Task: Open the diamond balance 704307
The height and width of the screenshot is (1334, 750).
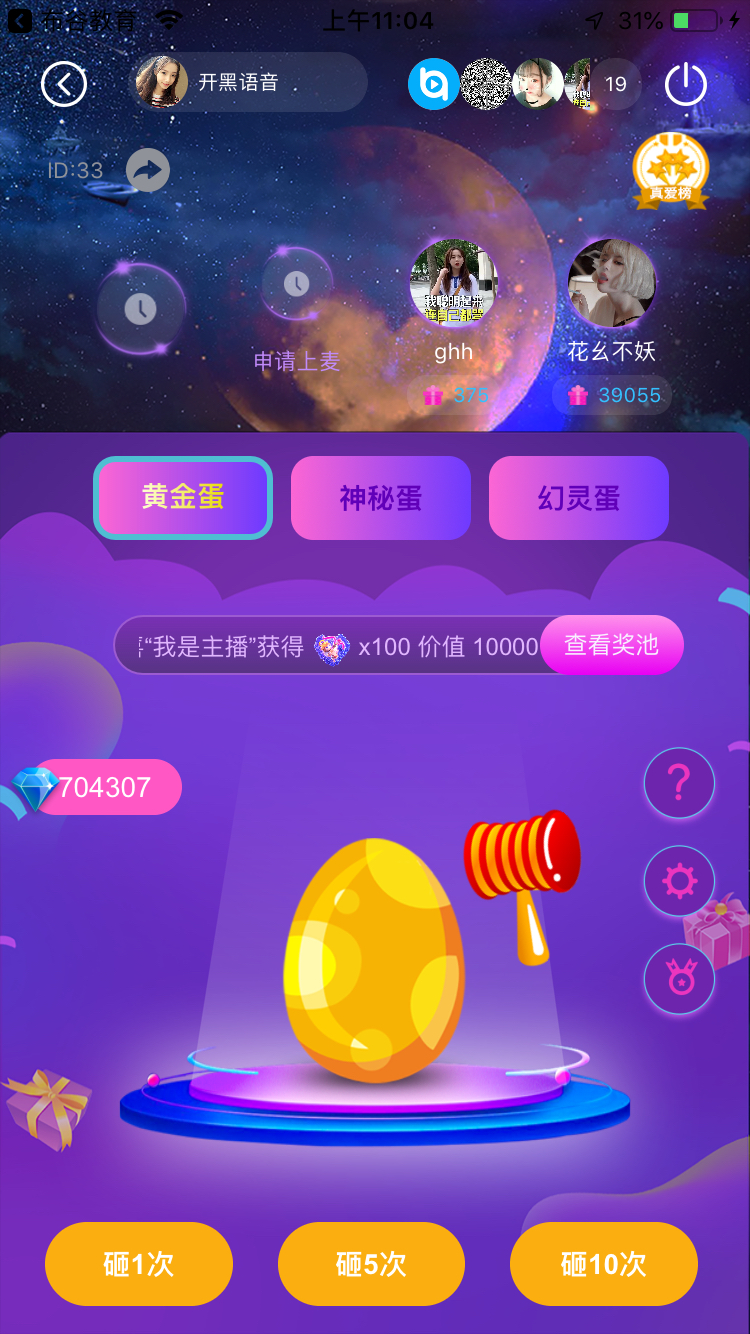Action: (x=100, y=787)
